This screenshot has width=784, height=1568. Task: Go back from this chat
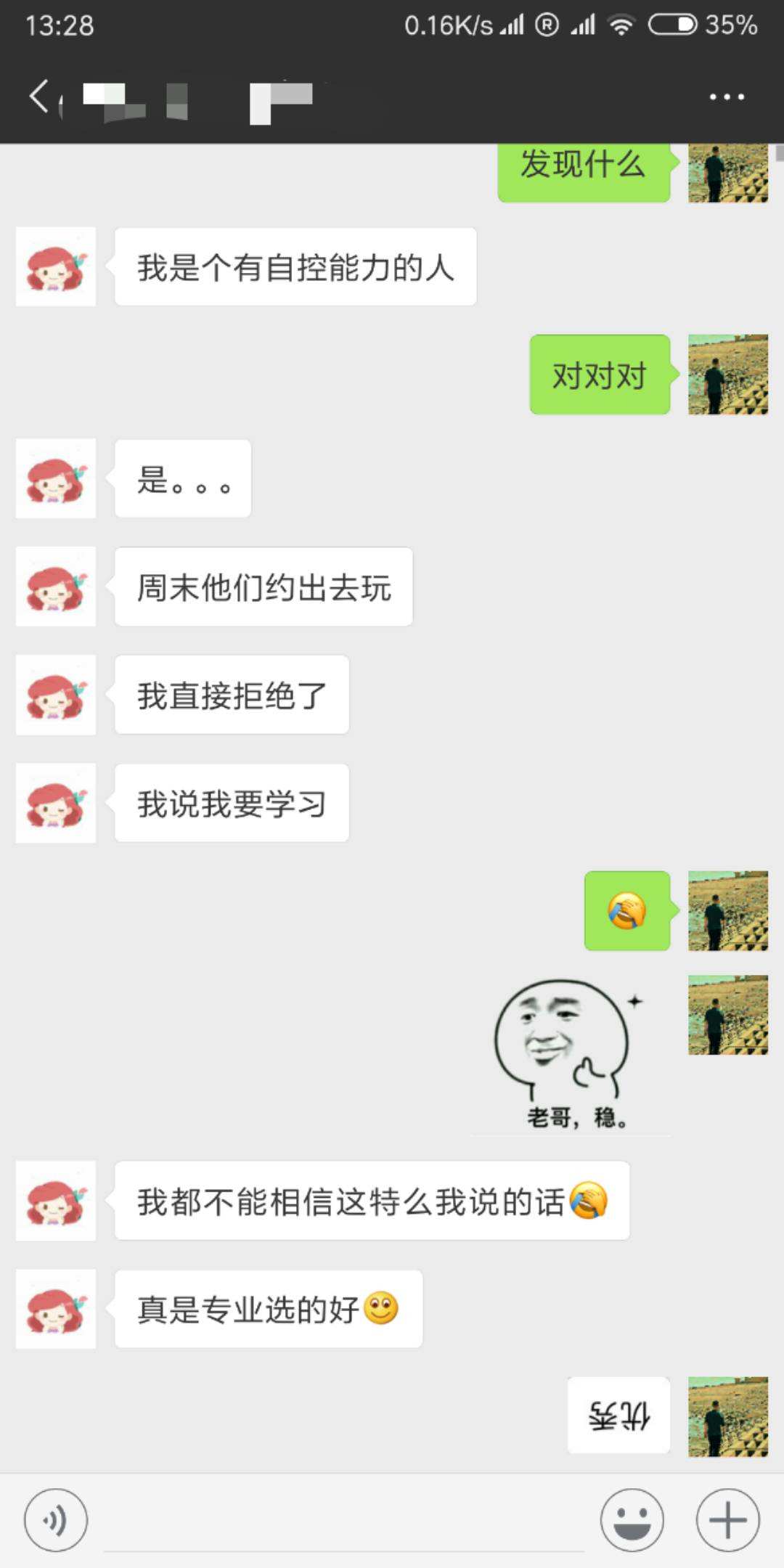[39, 97]
